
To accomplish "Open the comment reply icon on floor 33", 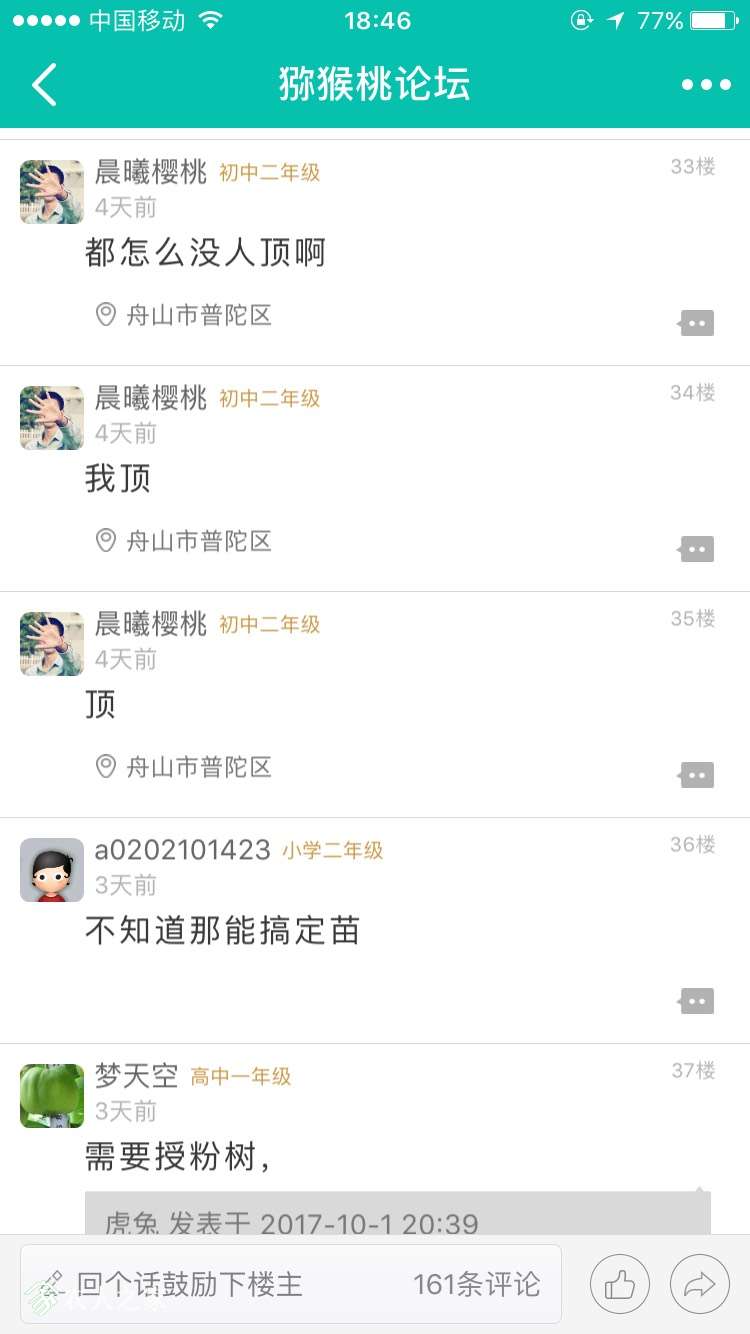I will click(696, 322).
